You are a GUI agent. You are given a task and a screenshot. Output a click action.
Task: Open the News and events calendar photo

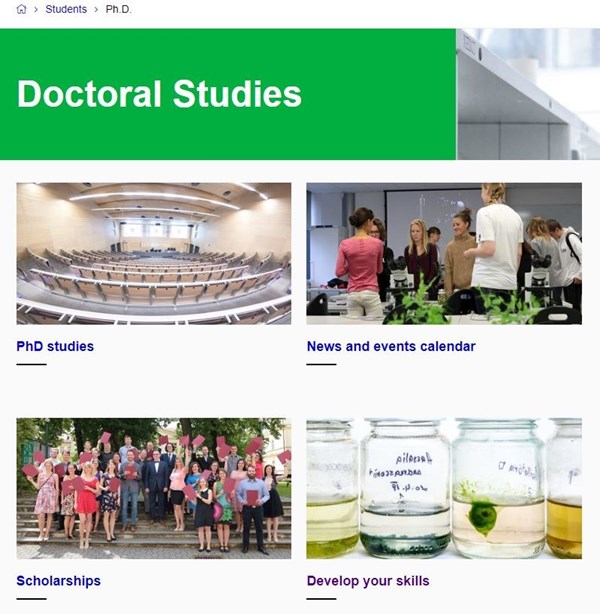click(444, 253)
